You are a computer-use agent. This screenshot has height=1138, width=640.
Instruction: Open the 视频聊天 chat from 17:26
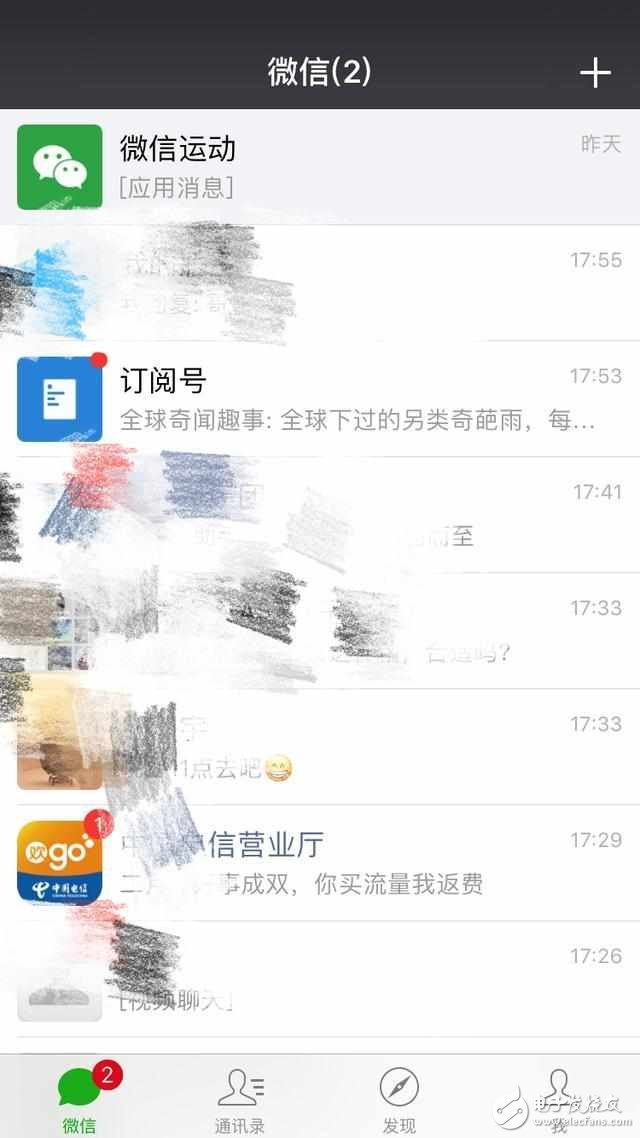[x=320, y=978]
